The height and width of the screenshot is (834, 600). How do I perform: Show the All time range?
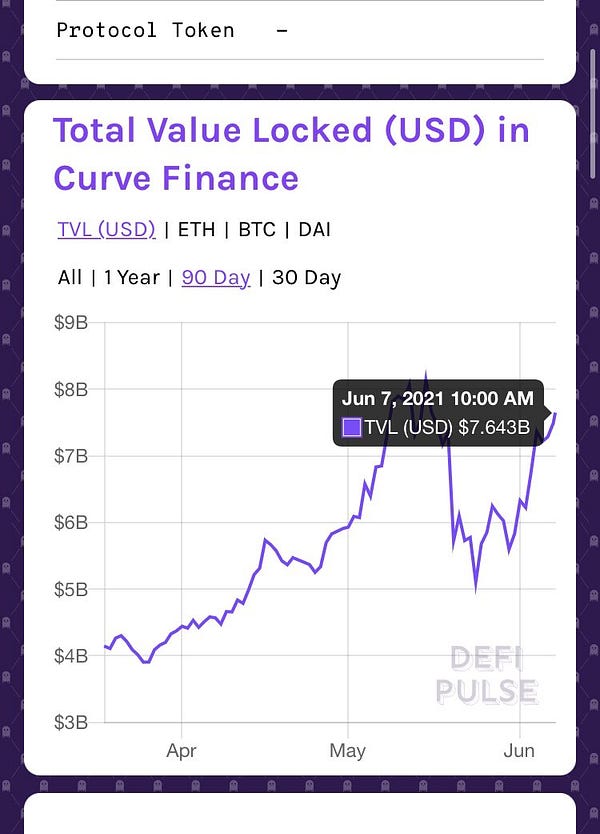(x=70, y=277)
